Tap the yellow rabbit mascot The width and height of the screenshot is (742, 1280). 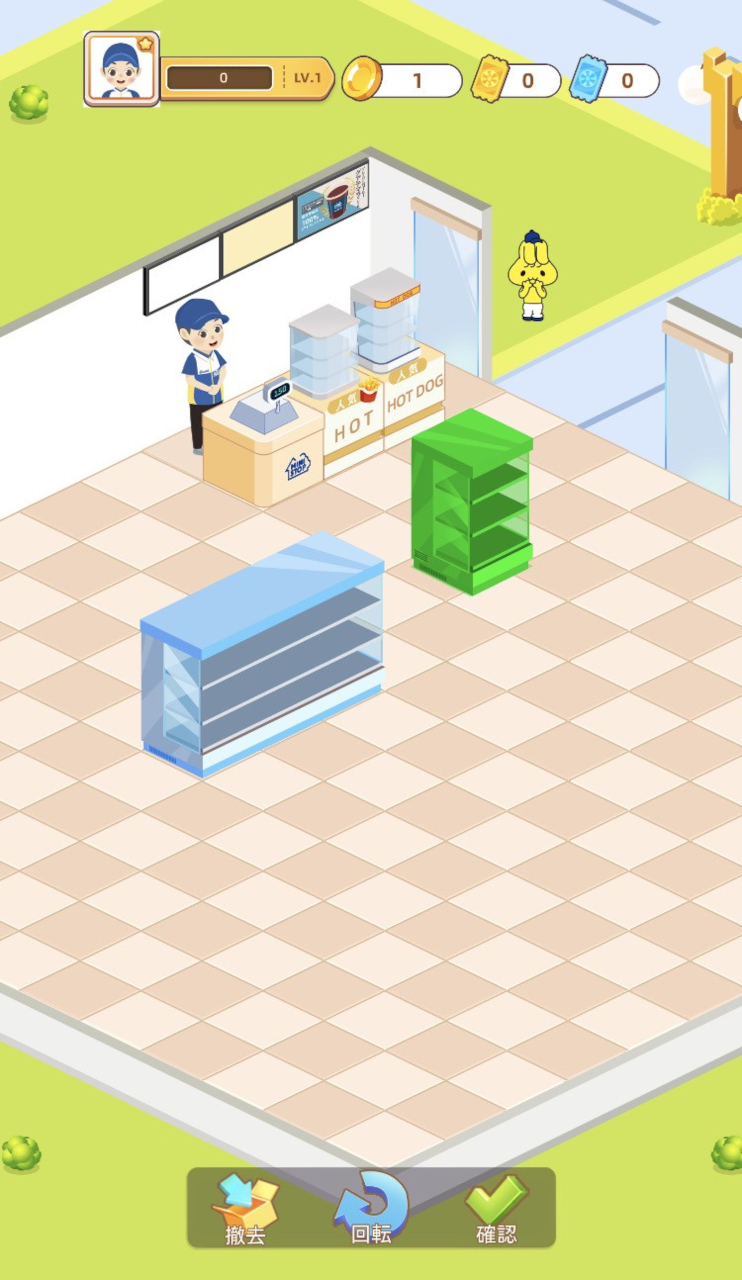pyautogui.click(x=531, y=276)
